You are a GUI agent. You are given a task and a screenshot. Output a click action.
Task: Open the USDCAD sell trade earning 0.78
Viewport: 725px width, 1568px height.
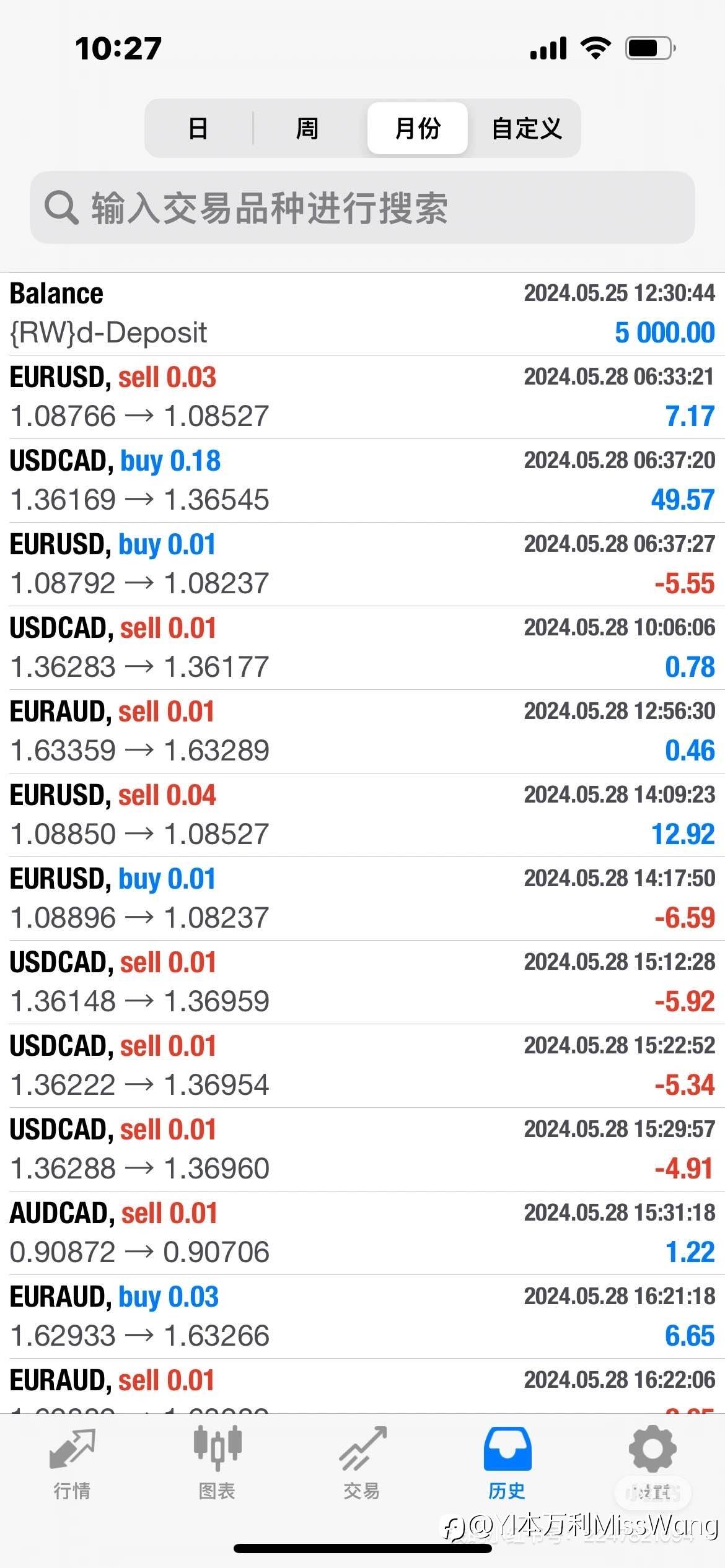pyautogui.click(x=362, y=648)
